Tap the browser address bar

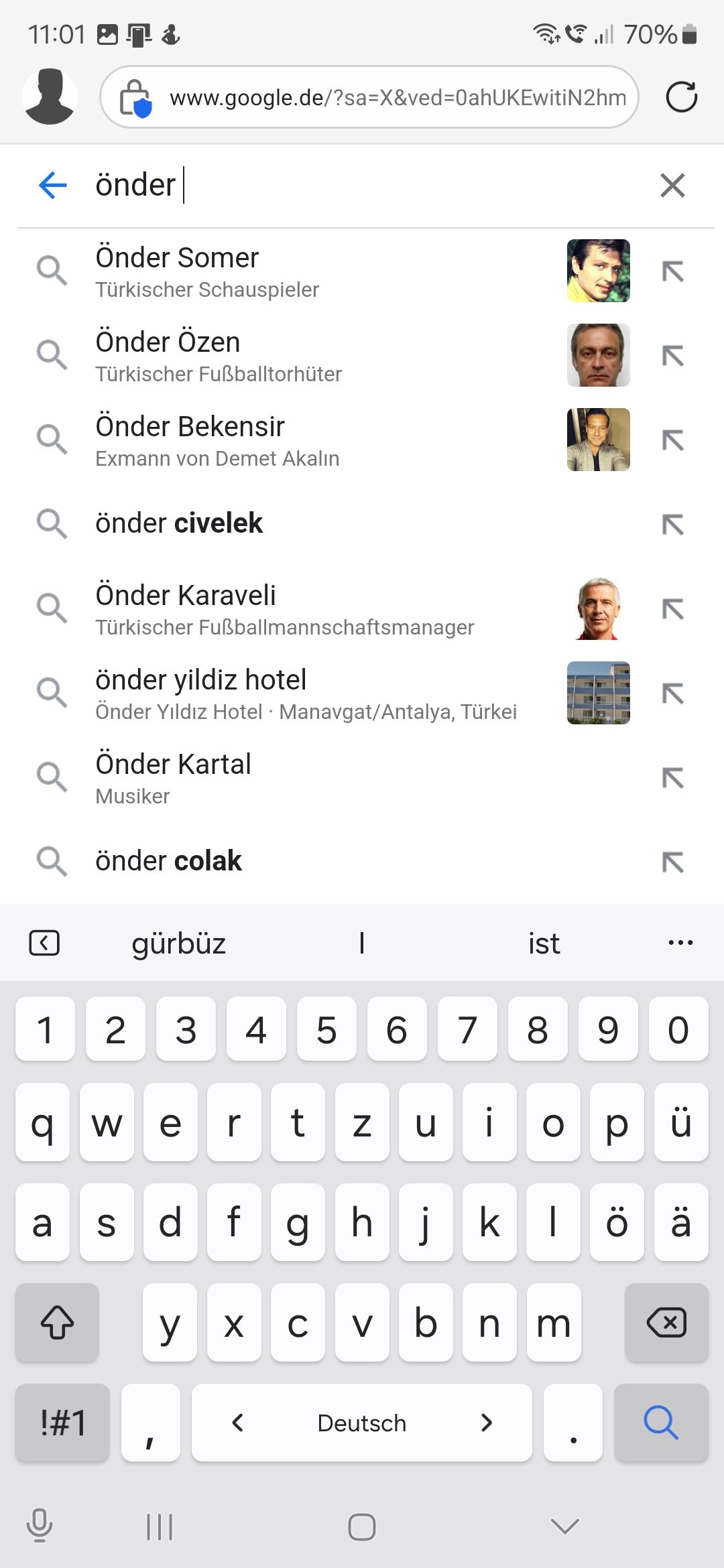(x=369, y=97)
